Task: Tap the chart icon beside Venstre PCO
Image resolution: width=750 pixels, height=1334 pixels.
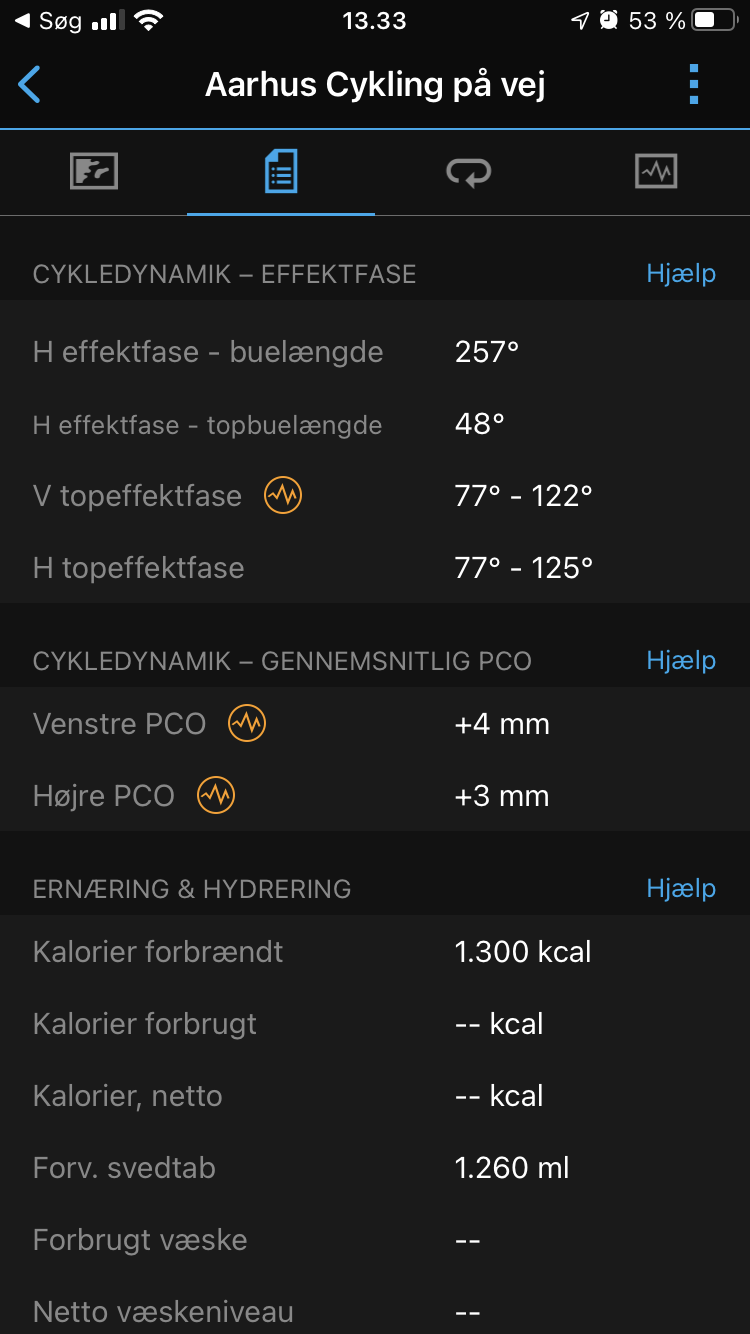Action: pyautogui.click(x=247, y=723)
